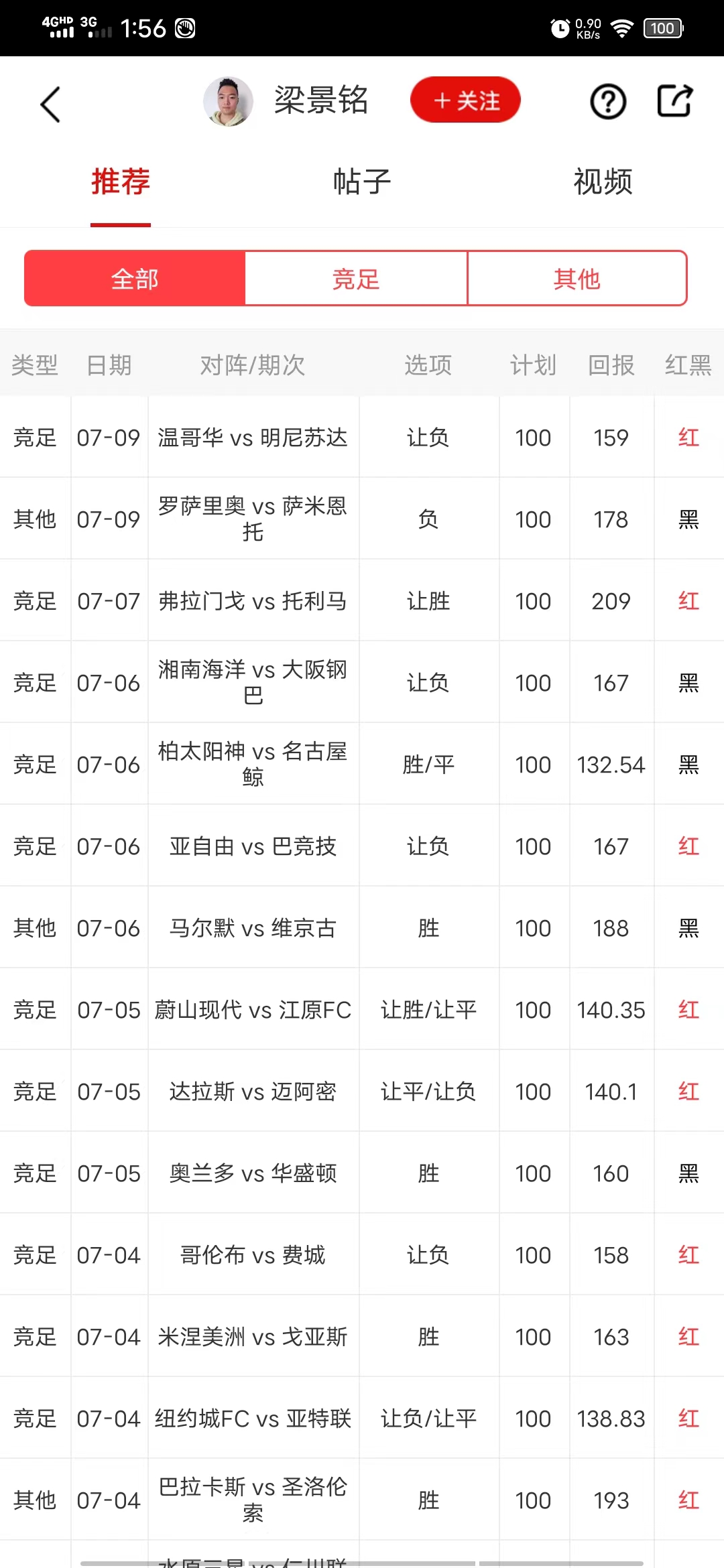Filter recommendations by 其他
This screenshot has width=724, height=1568.
click(x=577, y=279)
